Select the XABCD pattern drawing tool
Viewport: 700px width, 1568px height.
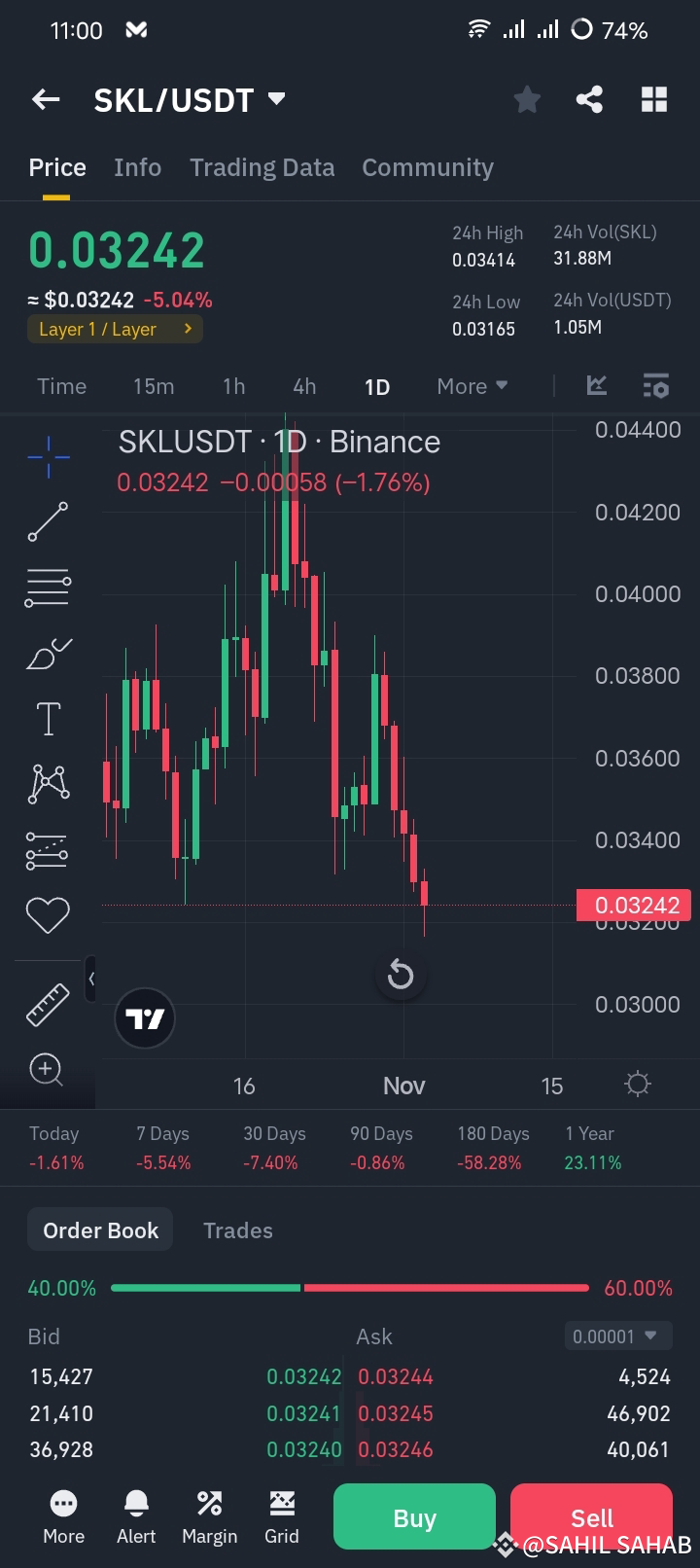tap(48, 783)
